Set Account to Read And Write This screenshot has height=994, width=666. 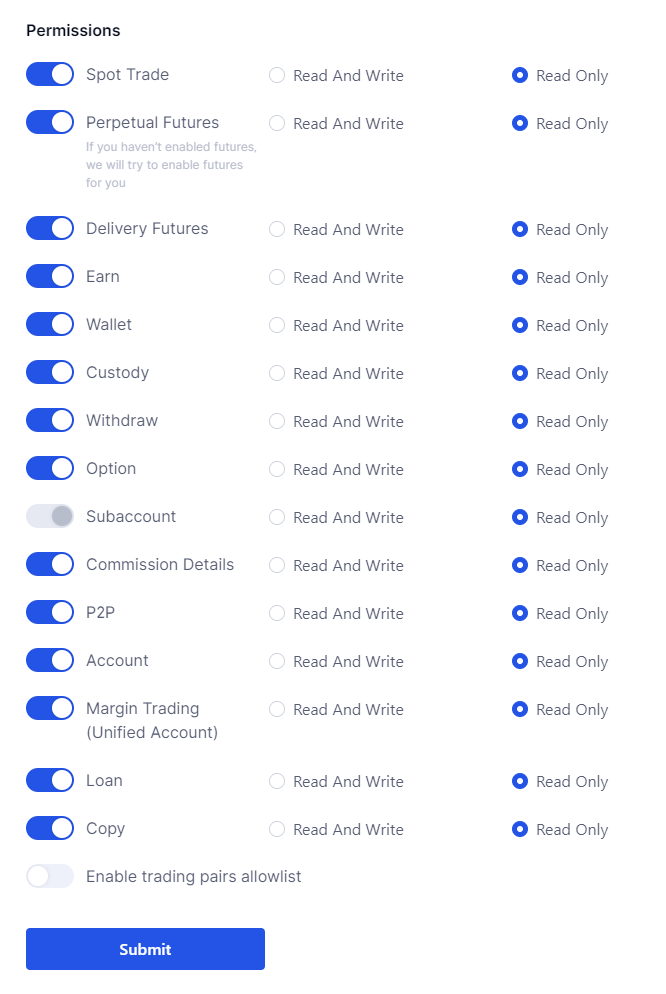point(277,661)
